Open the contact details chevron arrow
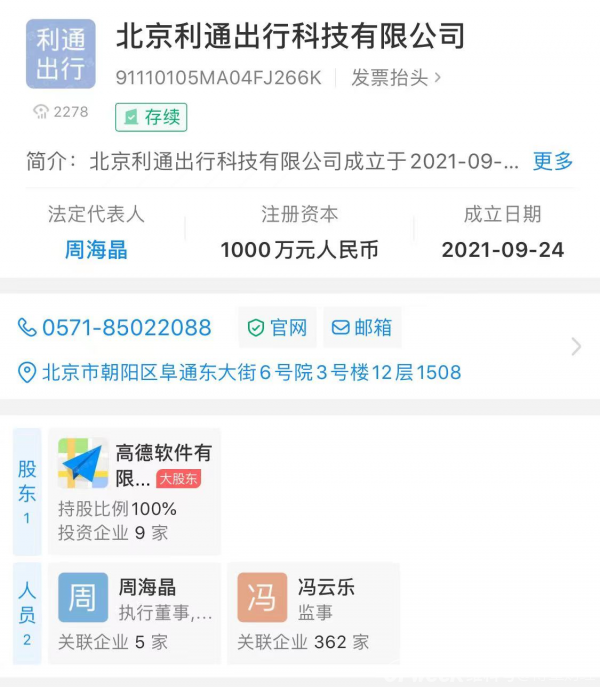 click(576, 347)
